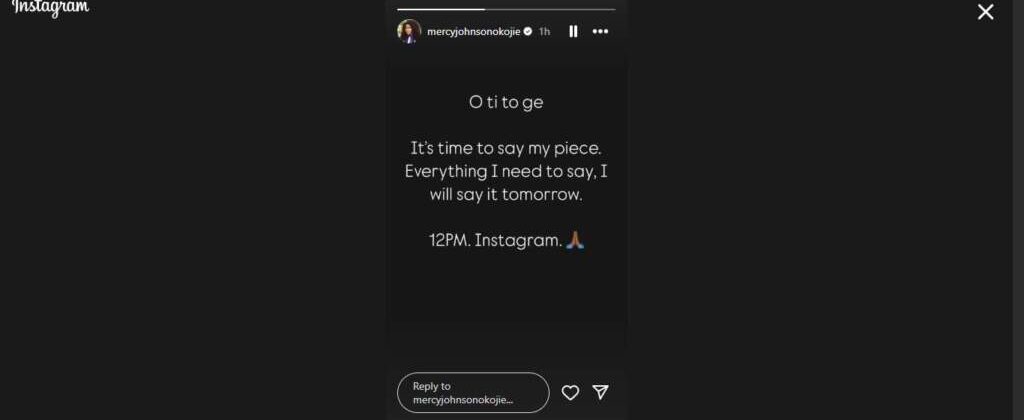Like this story with the heart icon
The height and width of the screenshot is (420, 1024).
[570, 392]
